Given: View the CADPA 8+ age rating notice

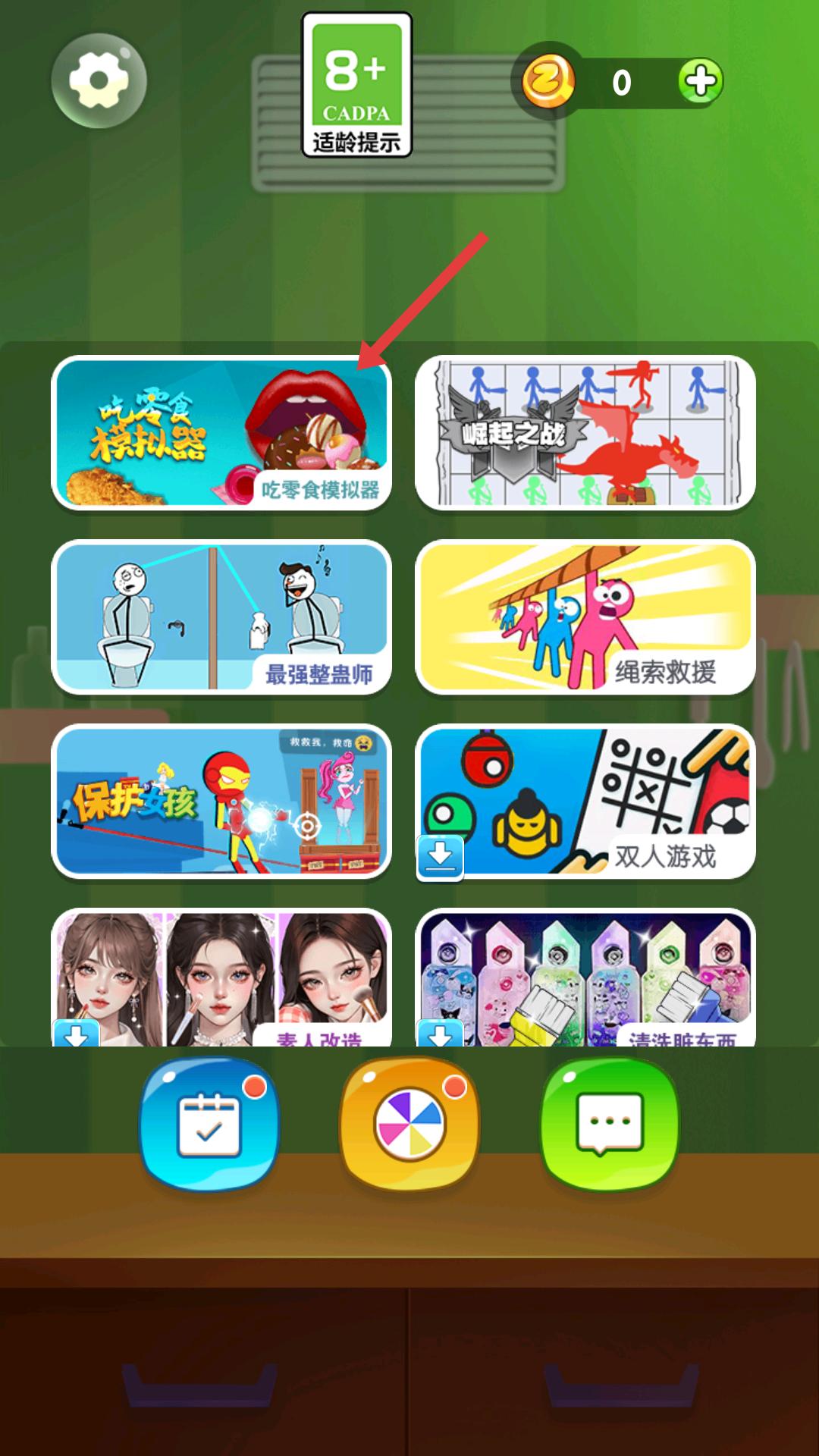Looking at the screenshot, I should click(x=356, y=85).
